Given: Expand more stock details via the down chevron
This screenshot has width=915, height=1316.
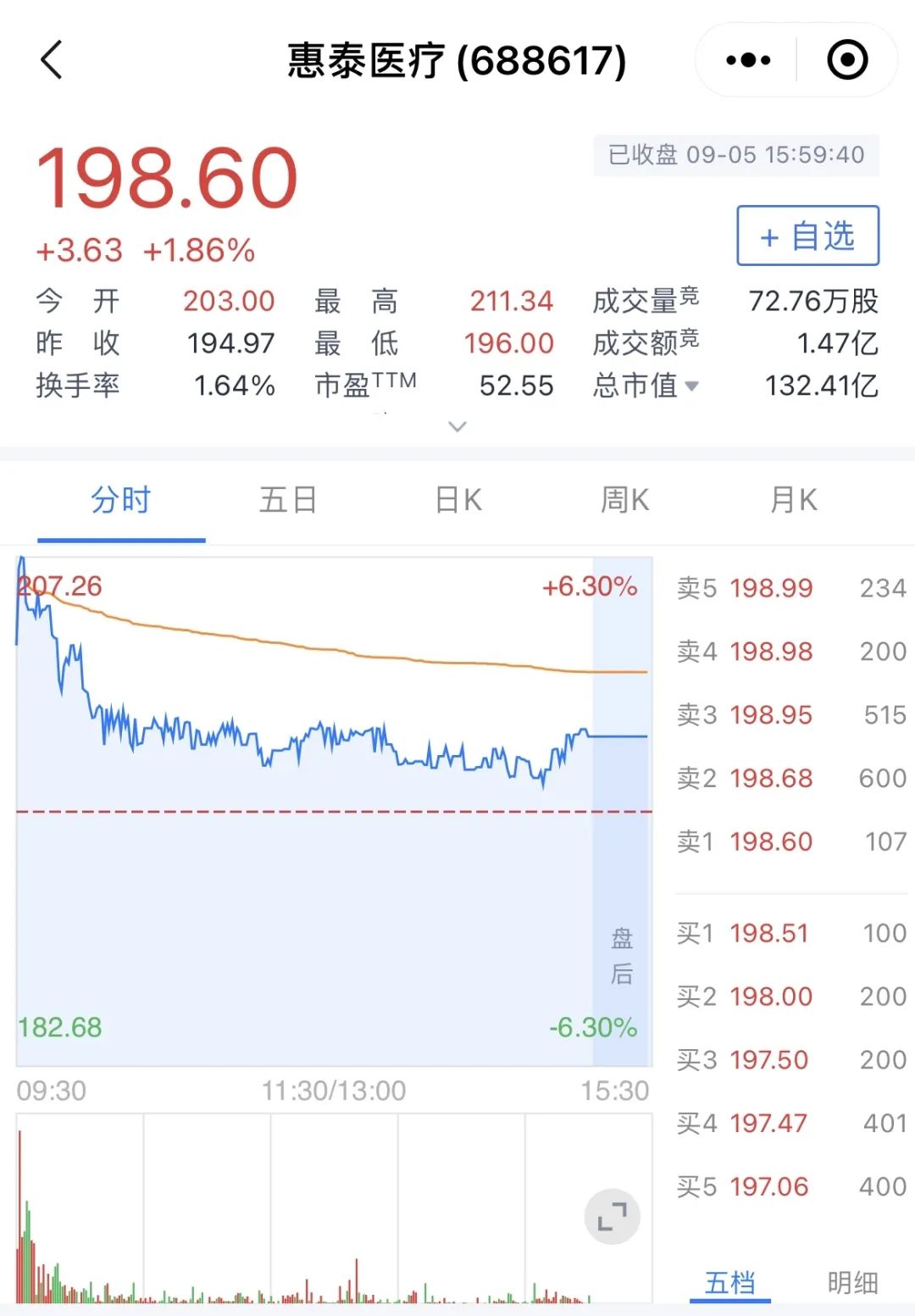Looking at the screenshot, I should [x=457, y=425].
